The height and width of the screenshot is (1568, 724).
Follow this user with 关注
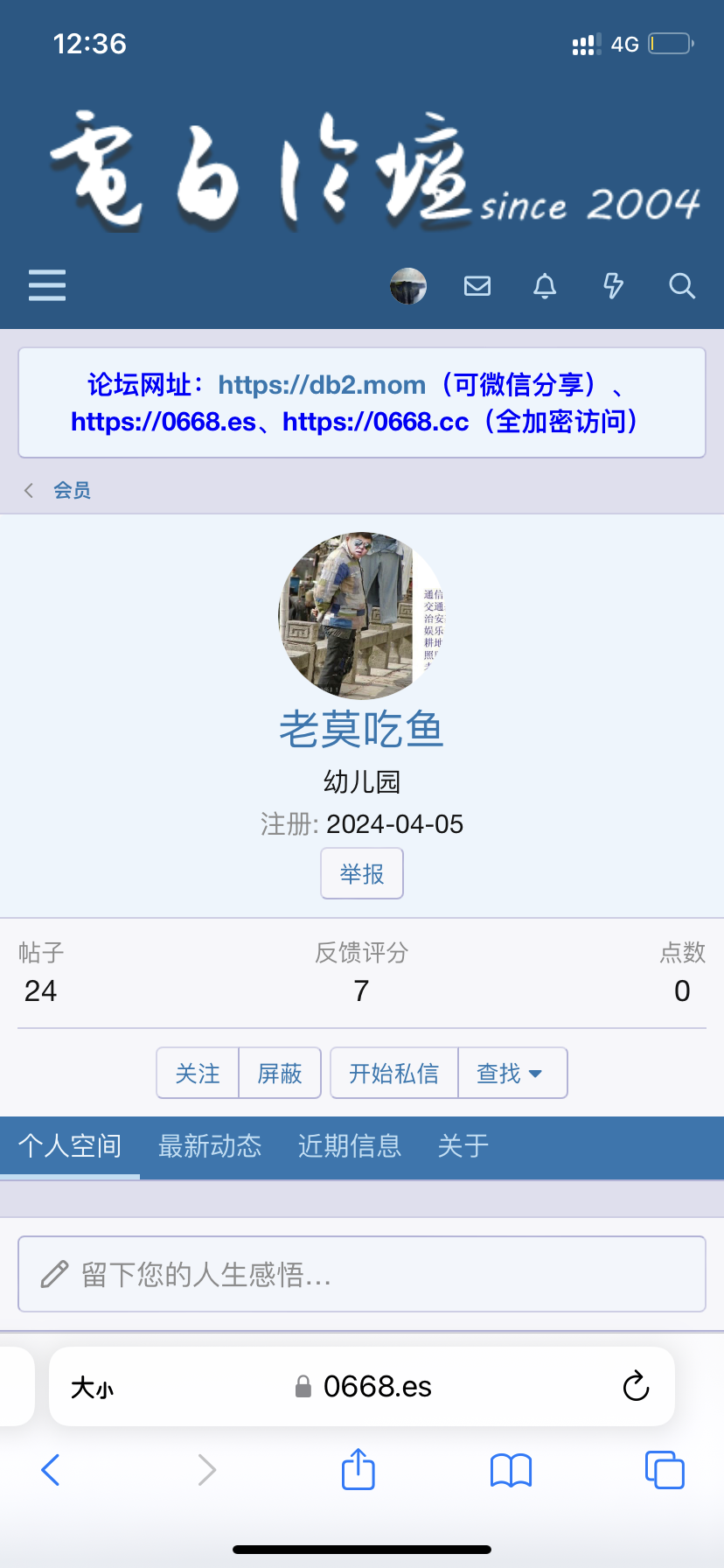pyautogui.click(x=198, y=1073)
